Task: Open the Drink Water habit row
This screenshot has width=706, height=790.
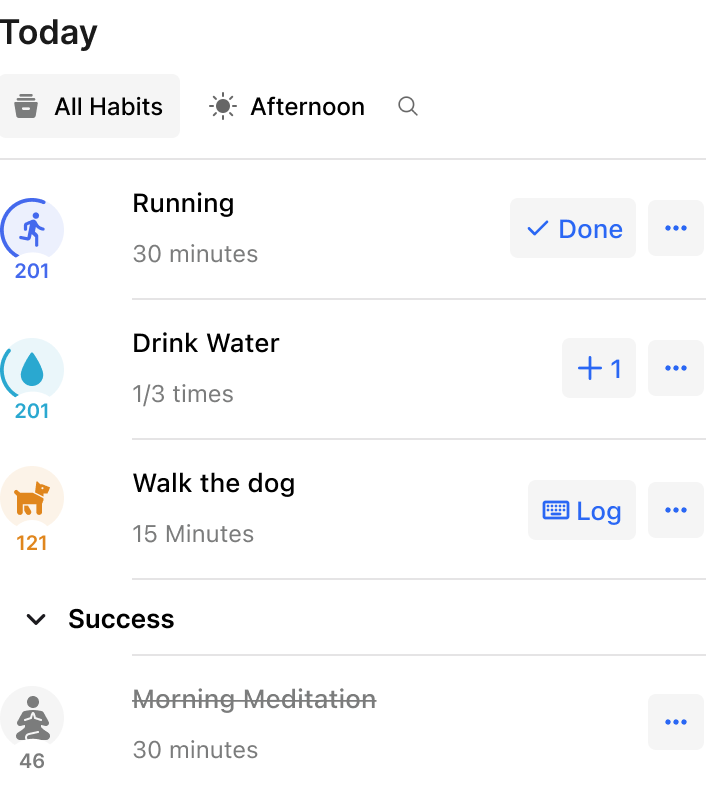Action: pyautogui.click(x=206, y=344)
